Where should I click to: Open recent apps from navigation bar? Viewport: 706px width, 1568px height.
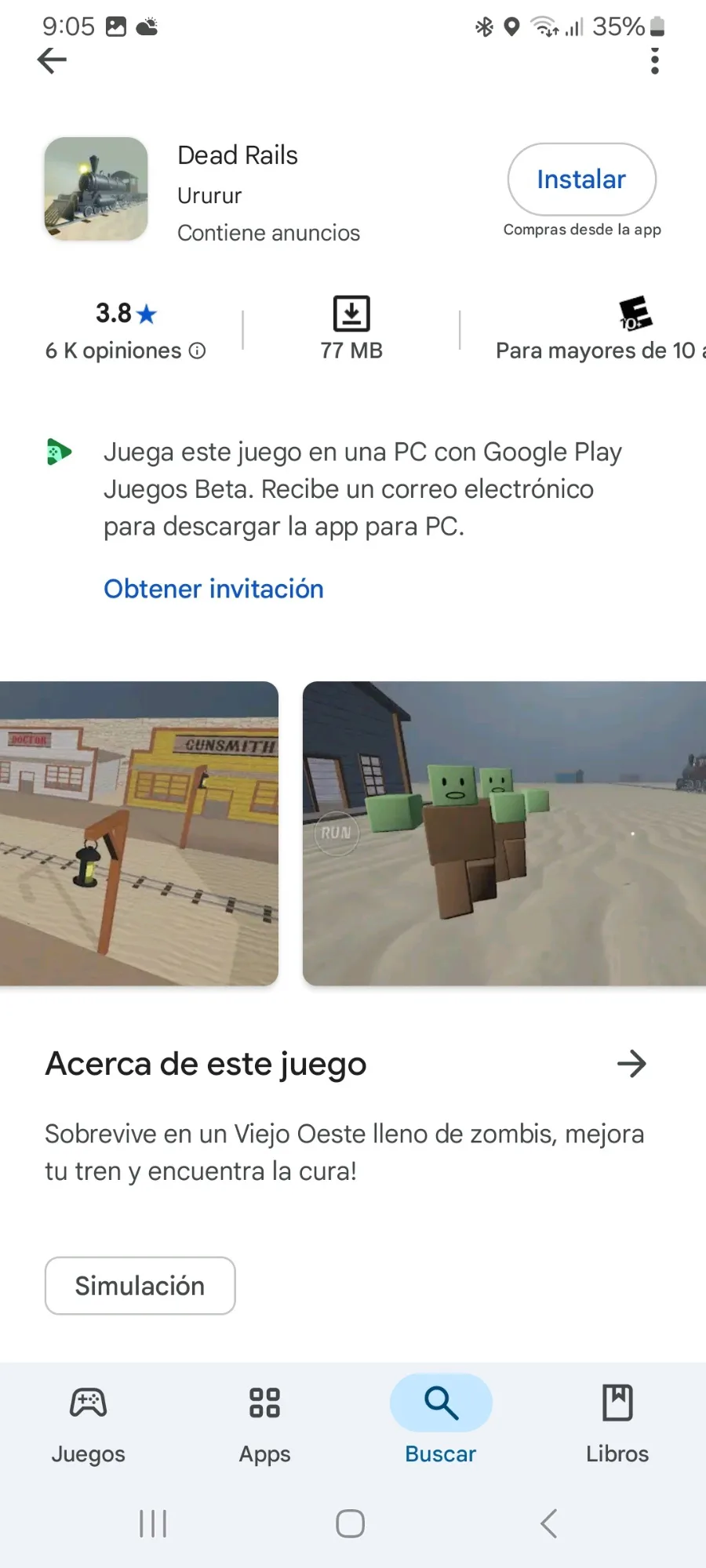tap(153, 1523)
